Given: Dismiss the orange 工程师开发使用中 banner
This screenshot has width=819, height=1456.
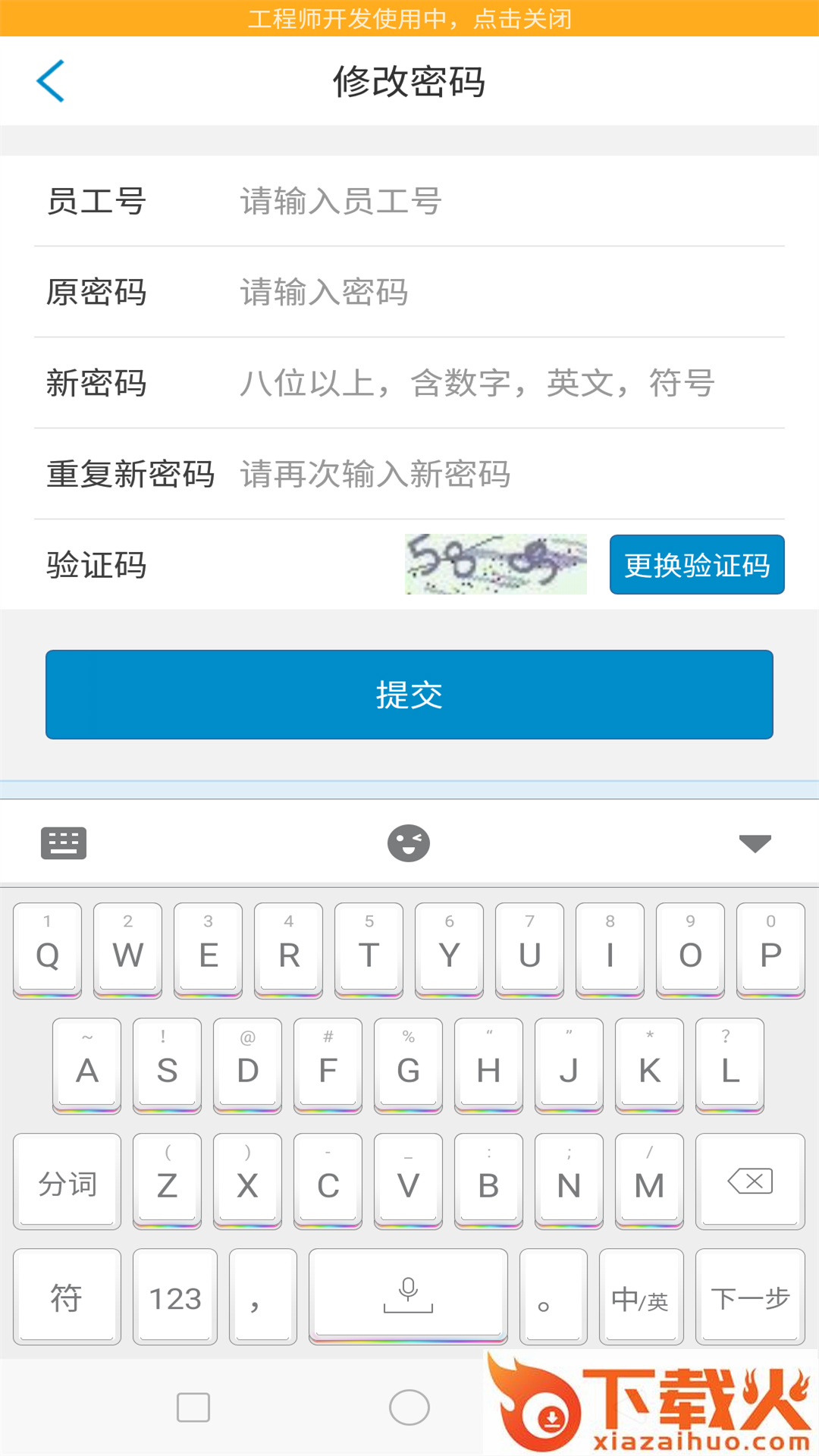Looking at the screenshot, I should point(409,18).
